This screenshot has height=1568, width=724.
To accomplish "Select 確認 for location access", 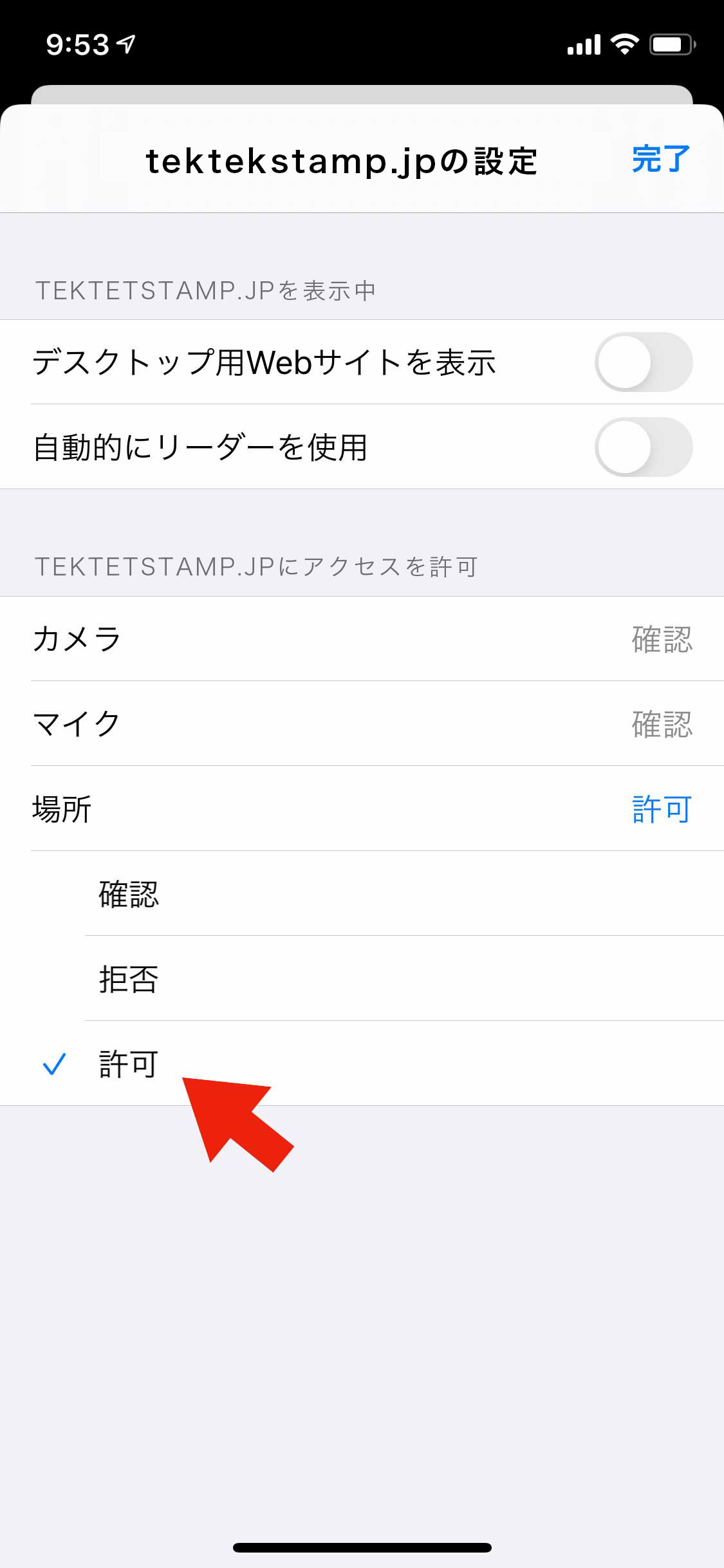I will pos(362,893).
